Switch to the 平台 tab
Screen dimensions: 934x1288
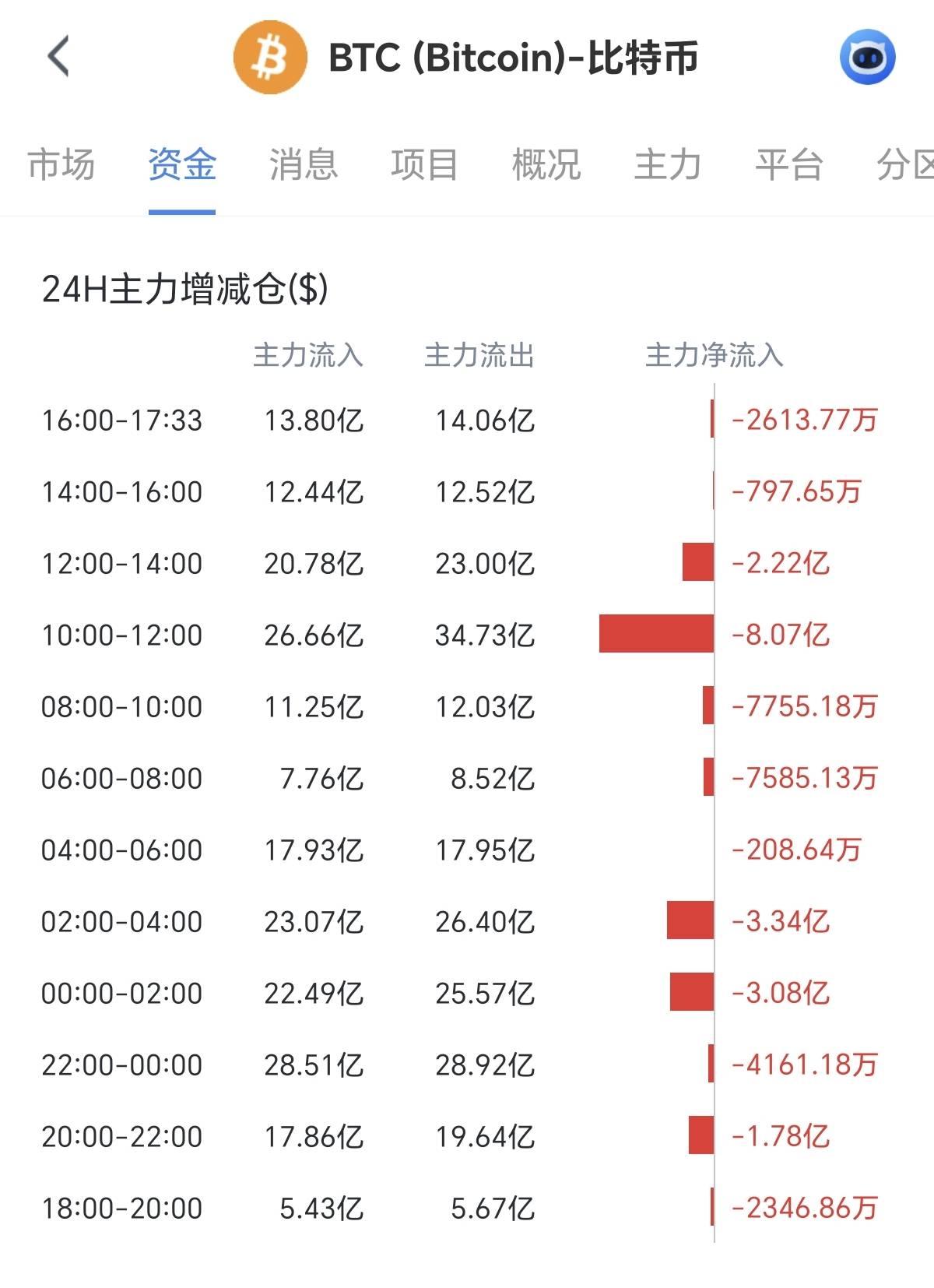788,164
